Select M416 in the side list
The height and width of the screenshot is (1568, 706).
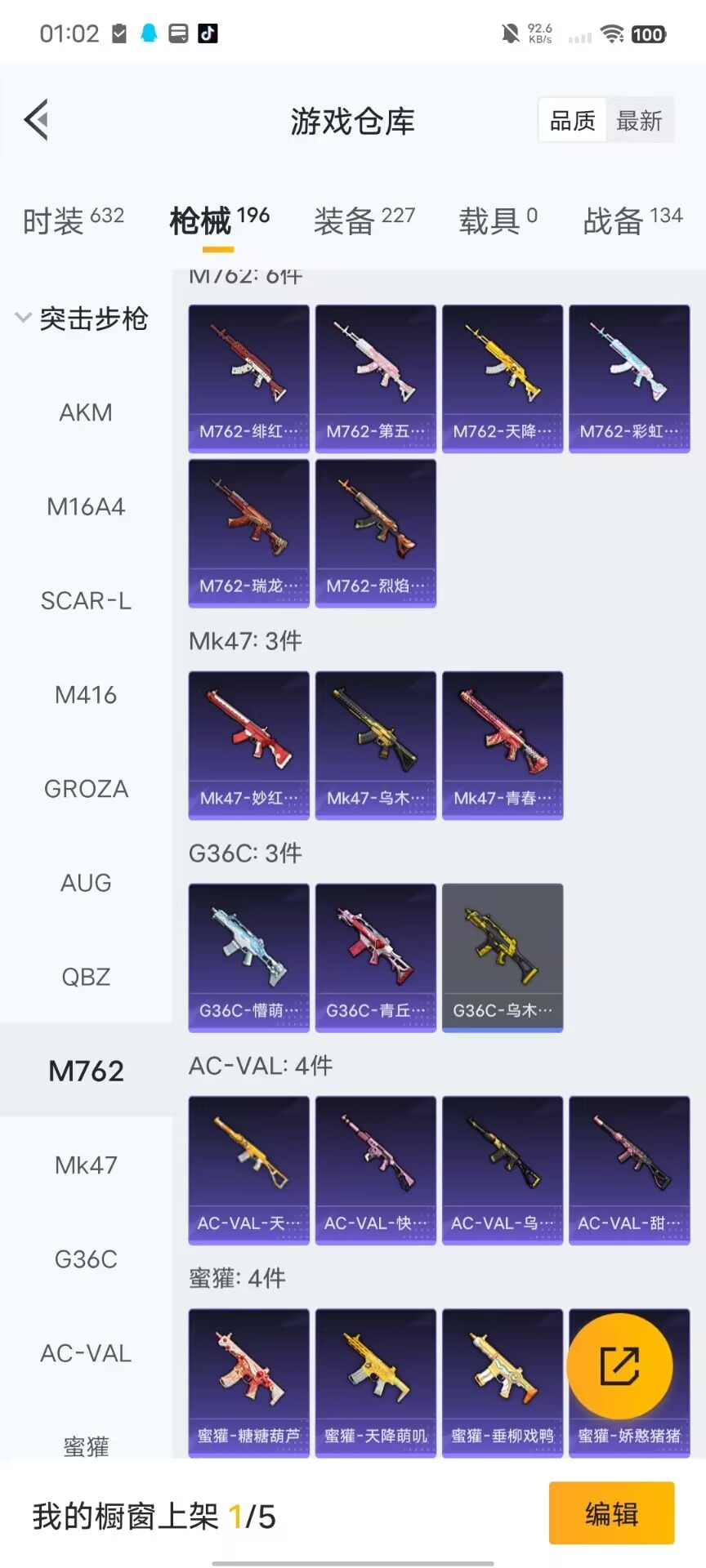86,695
